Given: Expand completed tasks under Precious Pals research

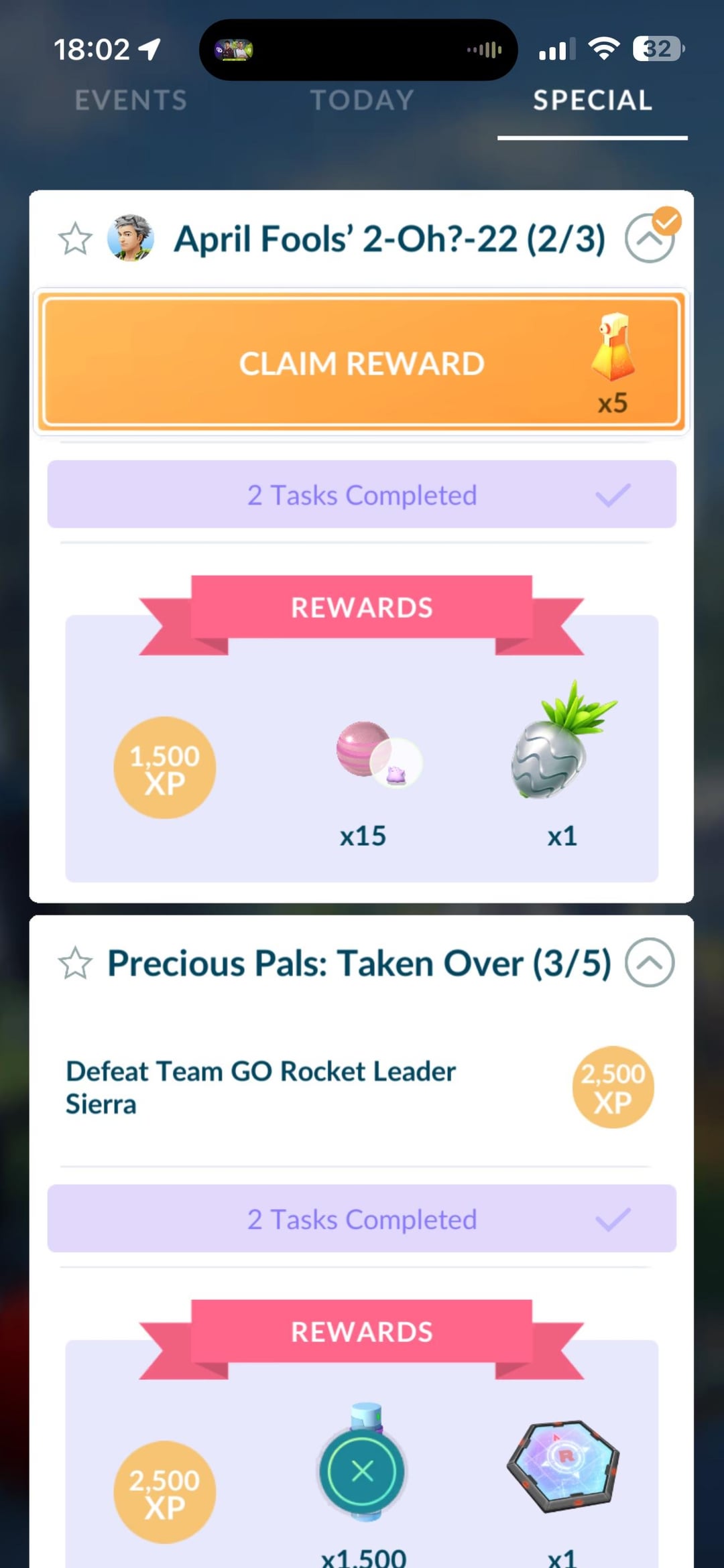Looking at the screenshot, I should (362, 1219).
